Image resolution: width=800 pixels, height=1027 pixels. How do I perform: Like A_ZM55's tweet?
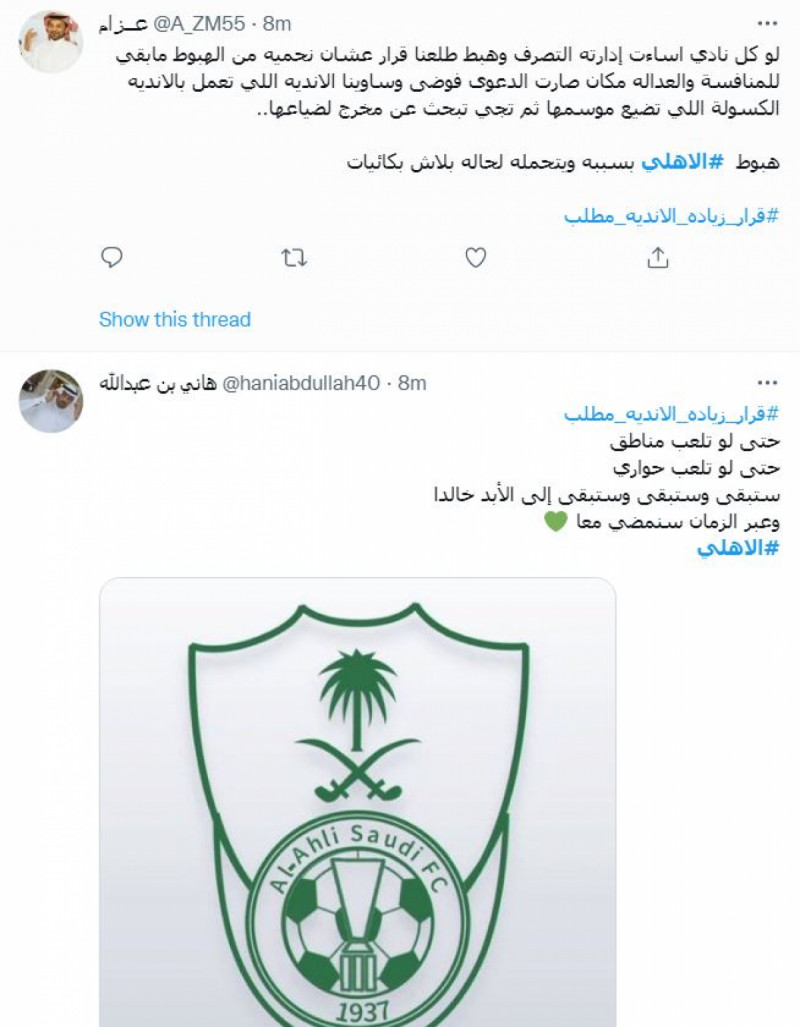(476, 258)
